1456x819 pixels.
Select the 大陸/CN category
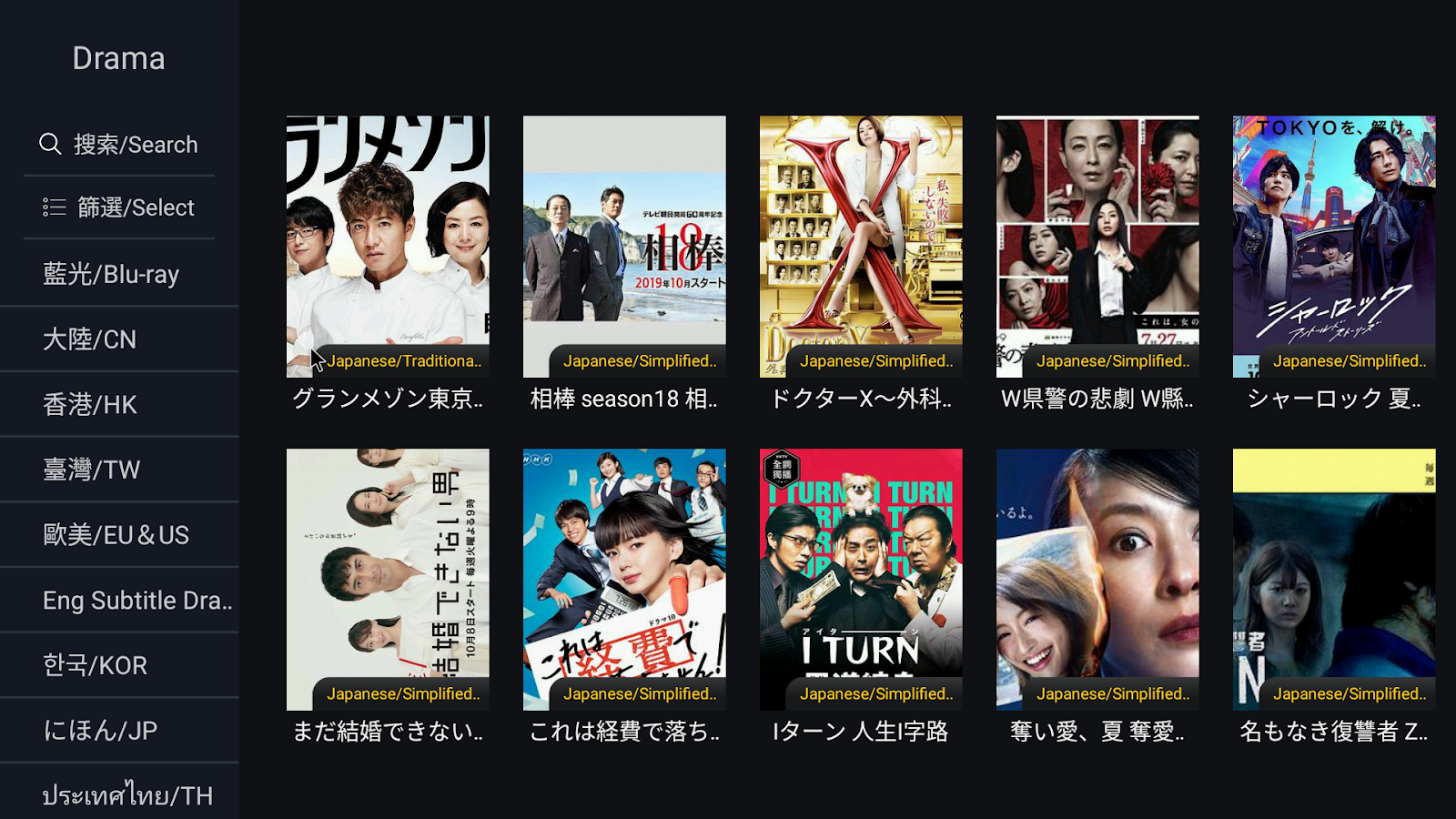coord(118,339)
